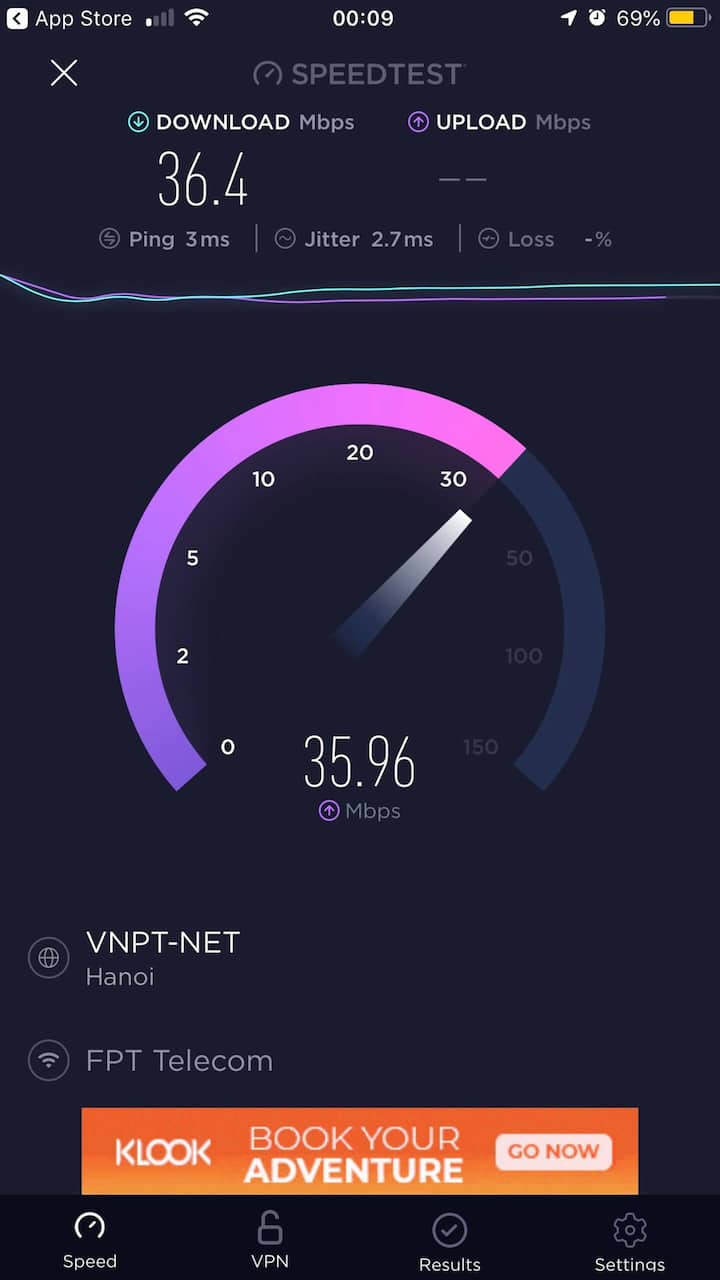Open the Results tab
This screenshot has width=720, height=1280.
coord(449,1241)
